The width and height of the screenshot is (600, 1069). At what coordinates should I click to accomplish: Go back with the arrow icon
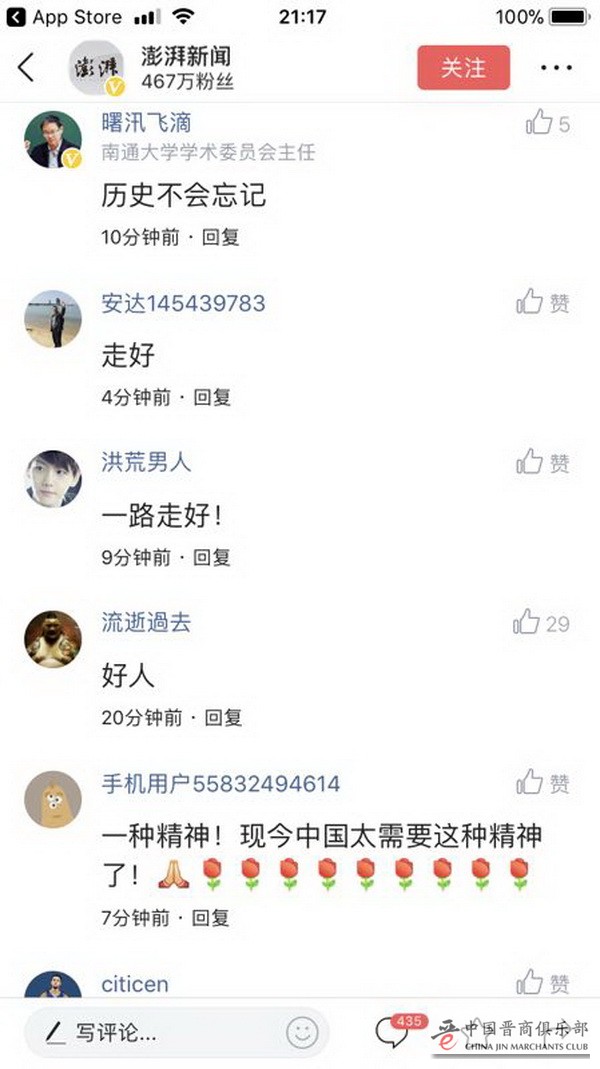[26, 67]
